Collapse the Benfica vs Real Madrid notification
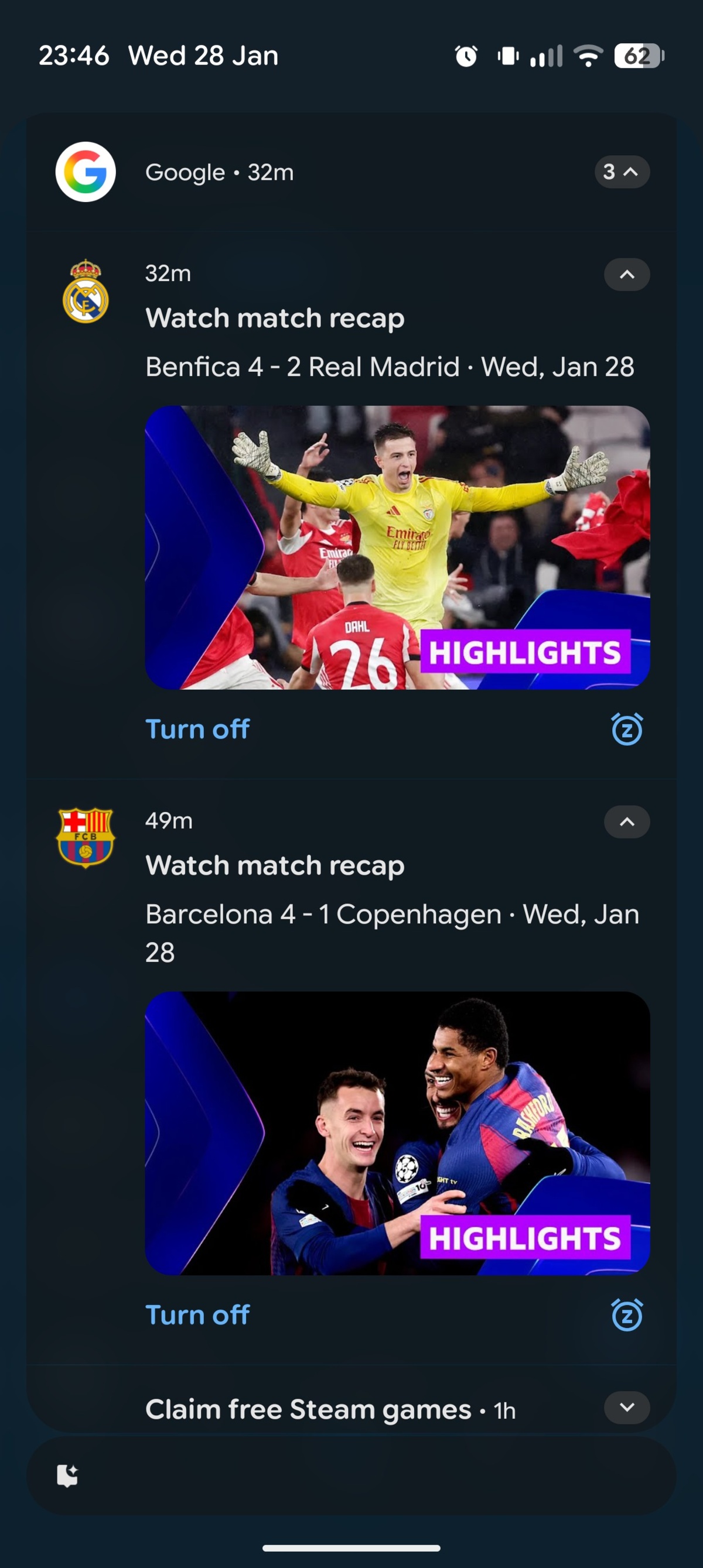Screen dimensions: 703x1568 click(626, 275)
